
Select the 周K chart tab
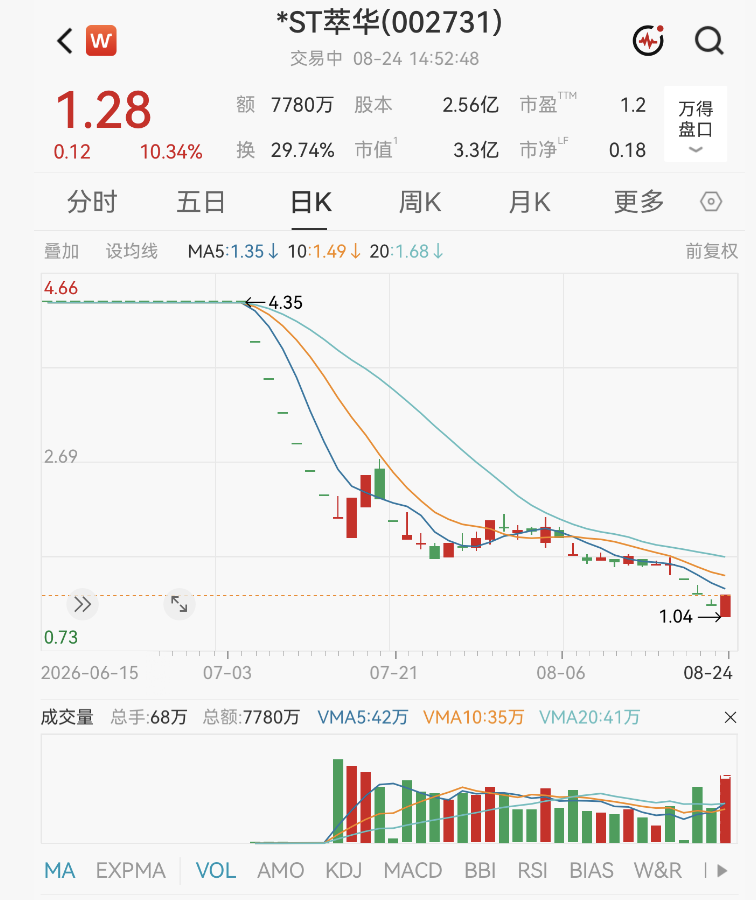(x=420, y=202)
